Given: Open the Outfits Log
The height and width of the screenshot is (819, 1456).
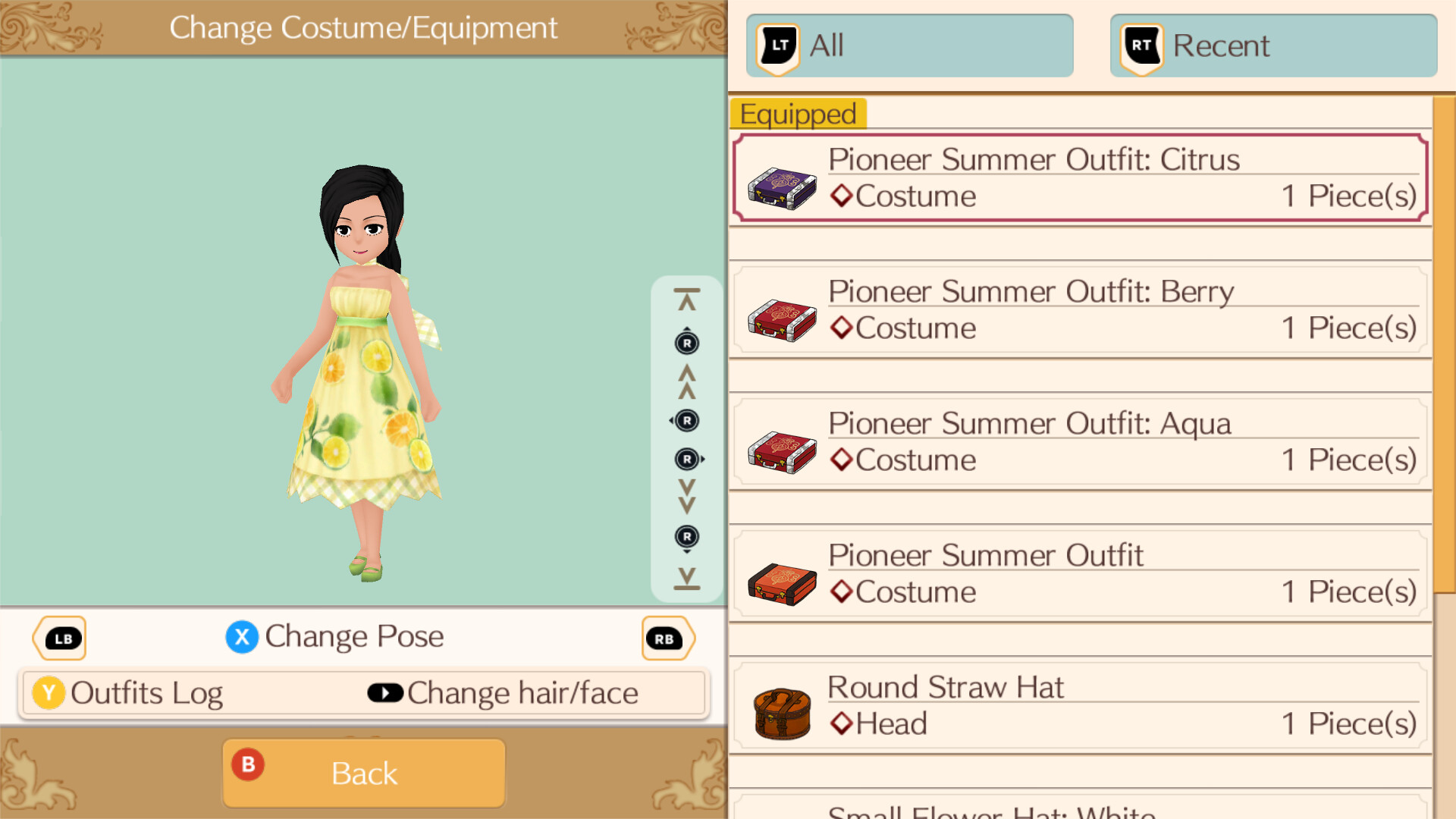Looking at the screenshot, I should coord(129,693).
